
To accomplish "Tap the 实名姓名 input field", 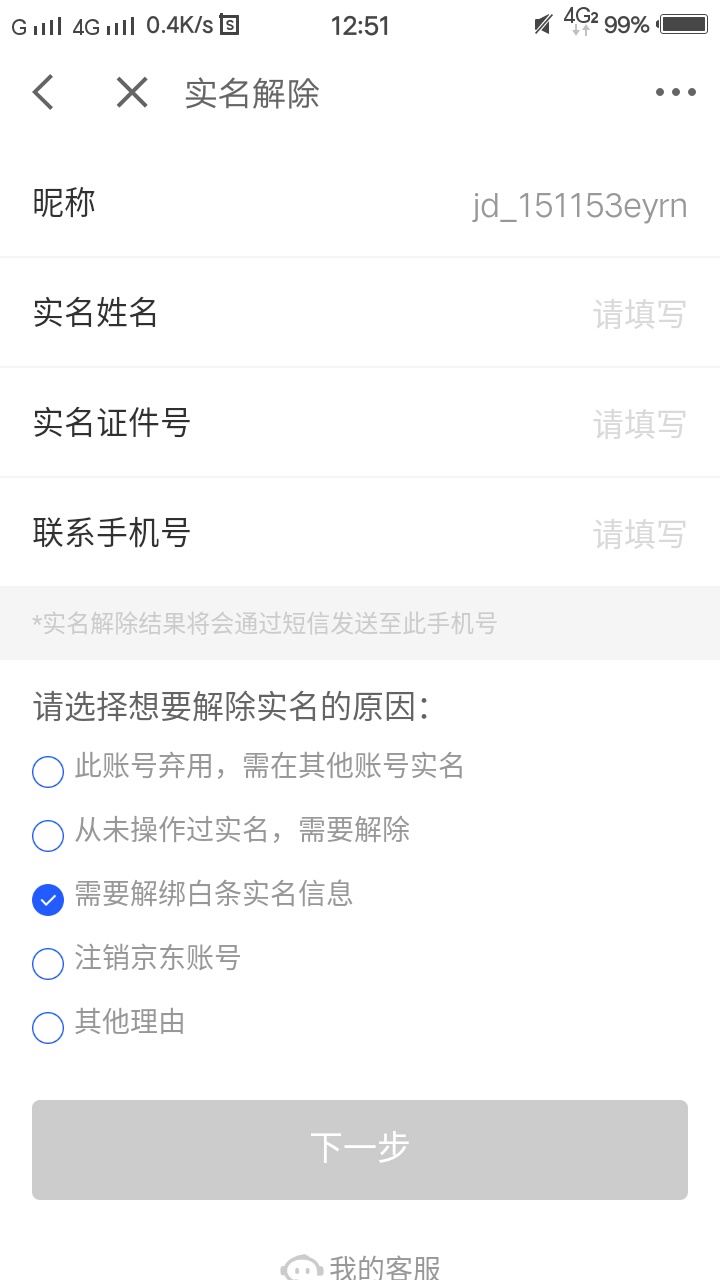I will point(360,313).
